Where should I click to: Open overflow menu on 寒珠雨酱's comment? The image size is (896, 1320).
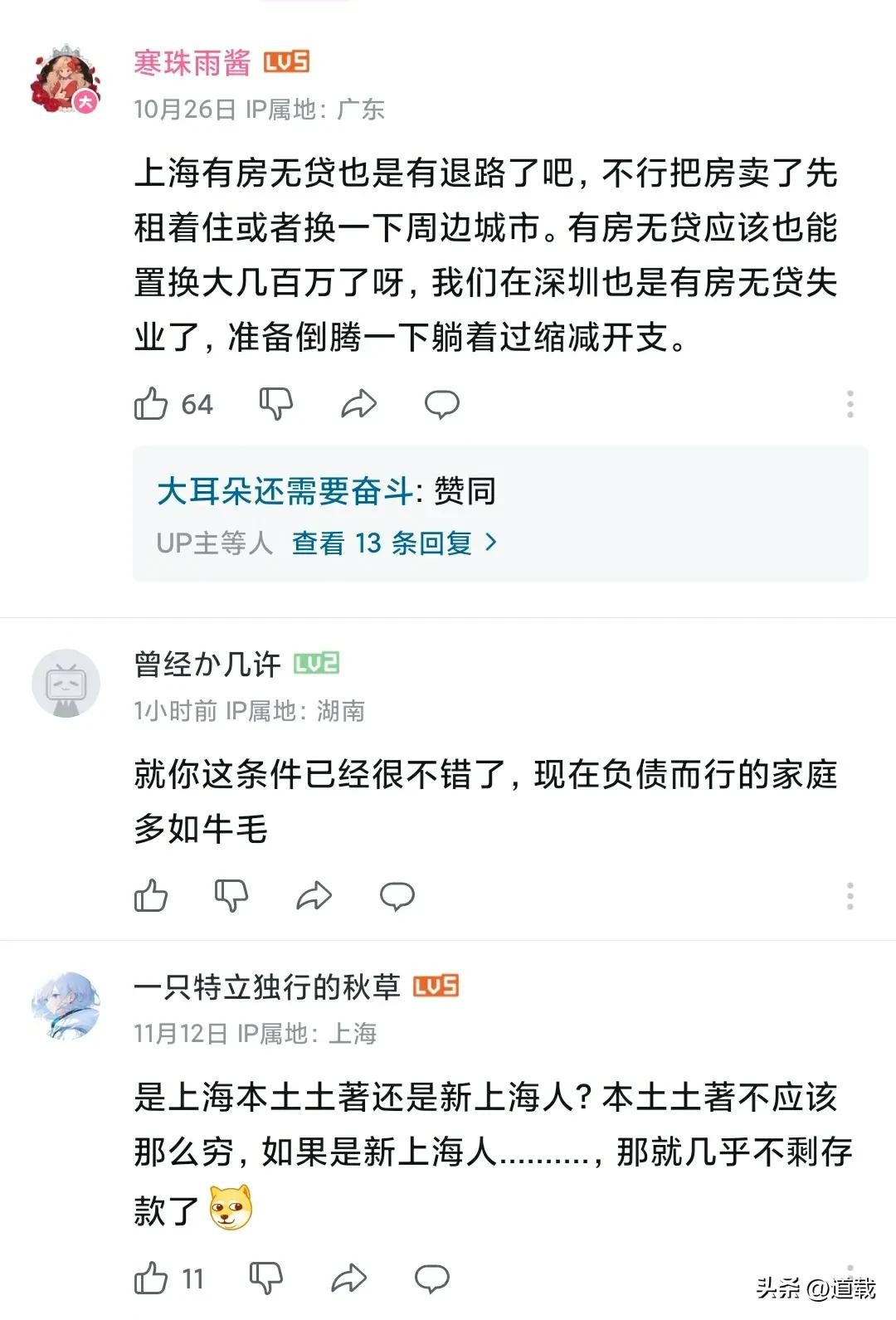tap(850, 404)
